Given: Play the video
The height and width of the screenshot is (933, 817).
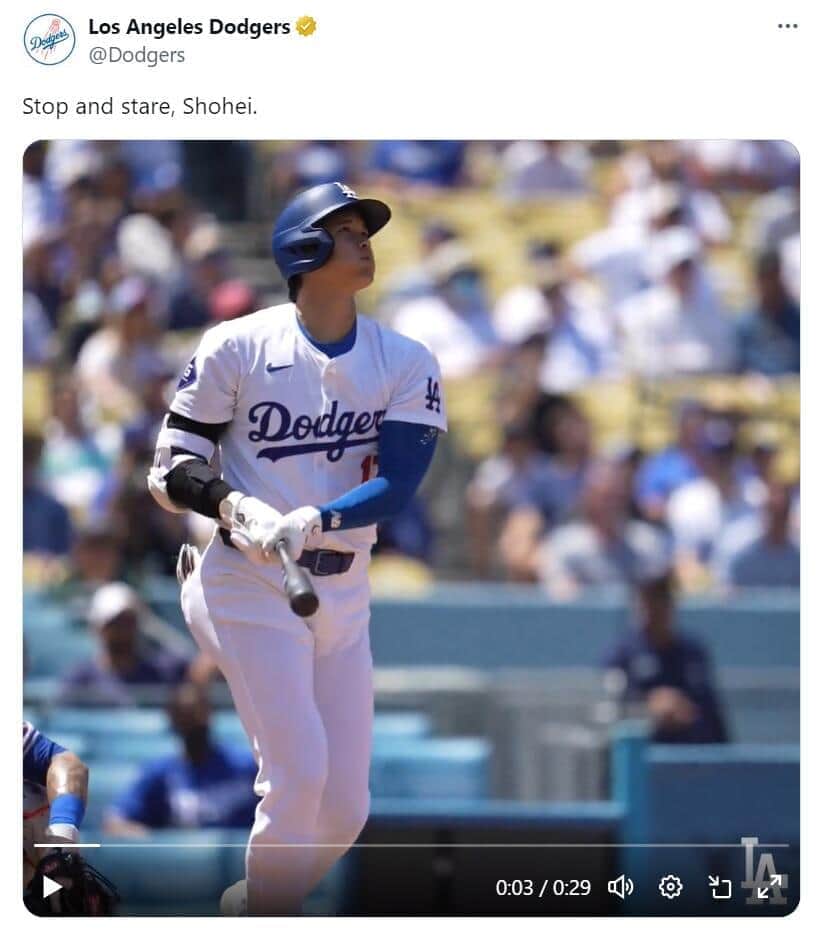Looking at the screenshot, I should (x=52, y=886).
